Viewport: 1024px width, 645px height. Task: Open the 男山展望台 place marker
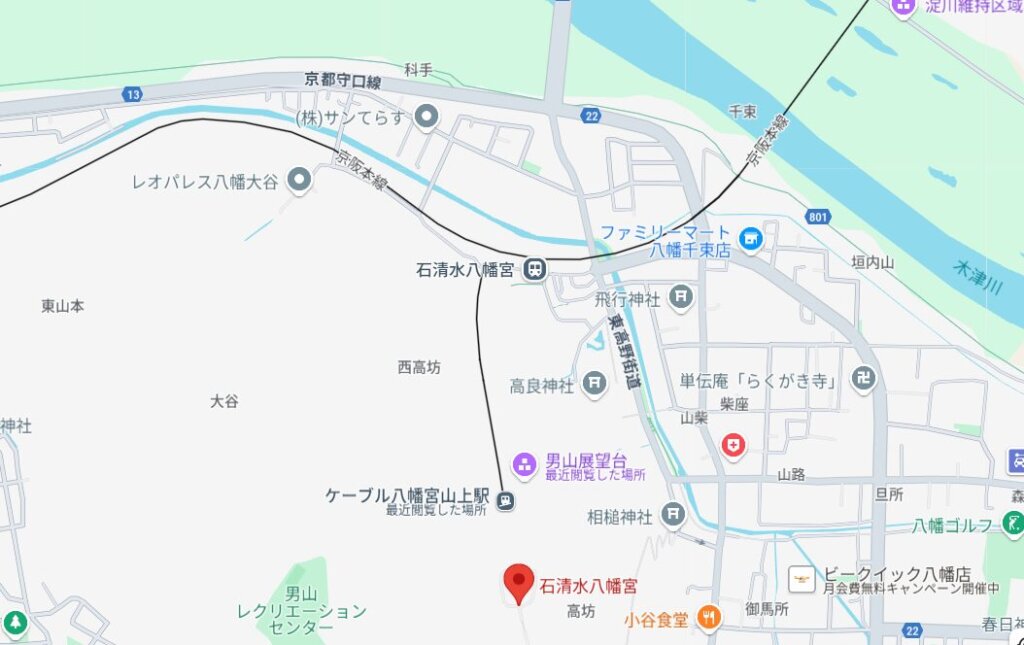click(x=525, y=464)
